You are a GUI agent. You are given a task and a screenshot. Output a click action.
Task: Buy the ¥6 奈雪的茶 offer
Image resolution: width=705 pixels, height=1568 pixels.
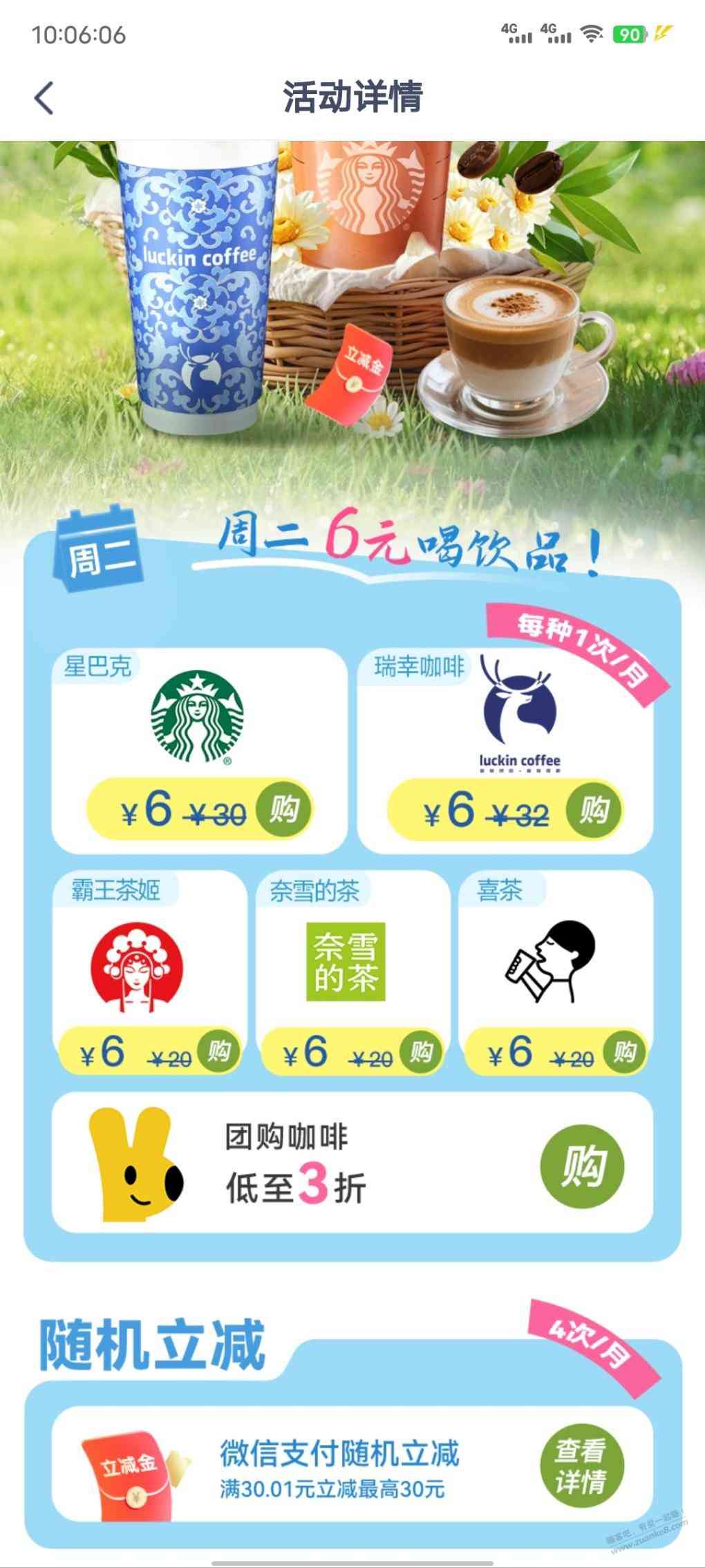pyautogui.click(x=421, y=1052)
